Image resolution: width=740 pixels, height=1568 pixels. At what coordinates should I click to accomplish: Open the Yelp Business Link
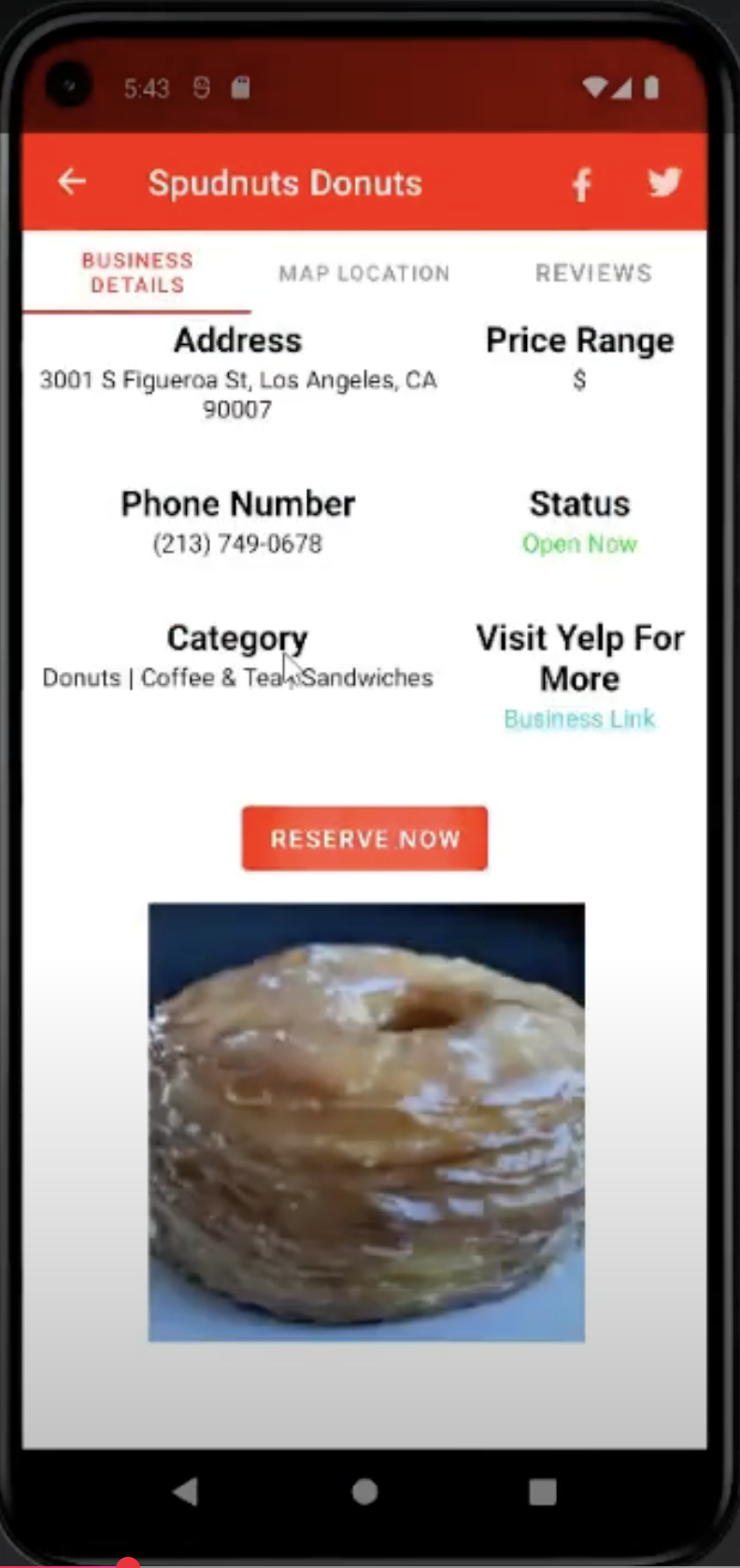coord(579,719)
